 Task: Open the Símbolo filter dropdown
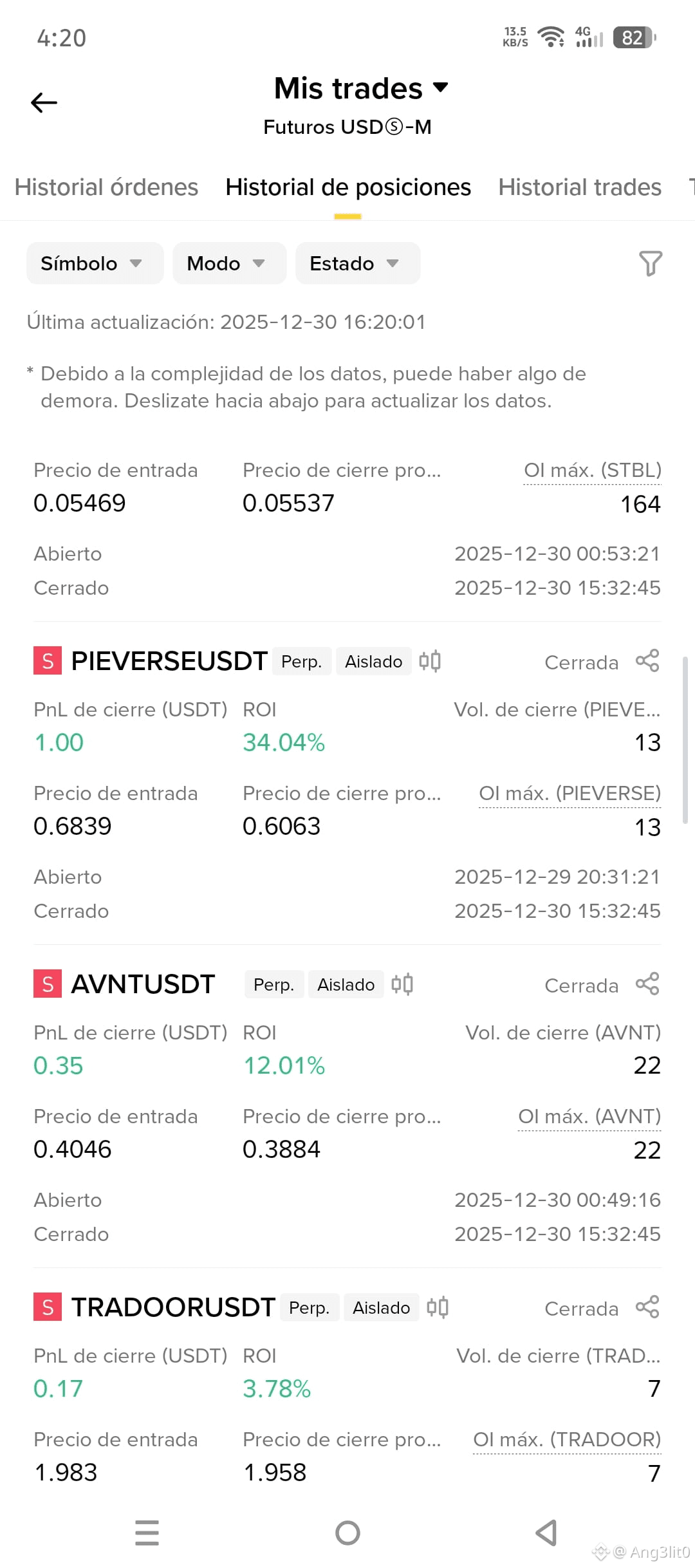coord(95,263)
